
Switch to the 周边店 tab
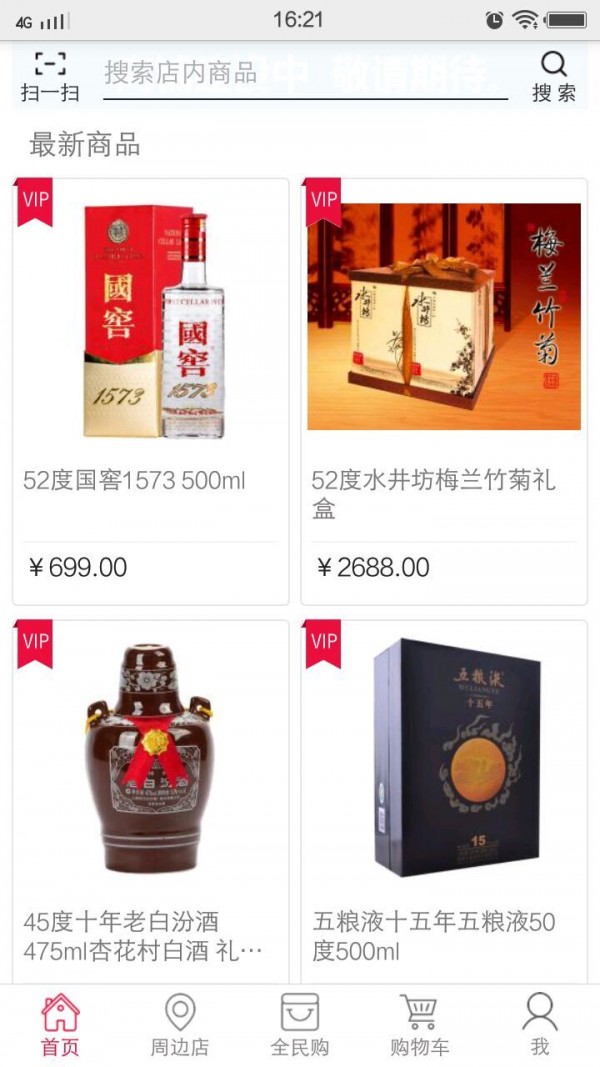(180, 1025)
